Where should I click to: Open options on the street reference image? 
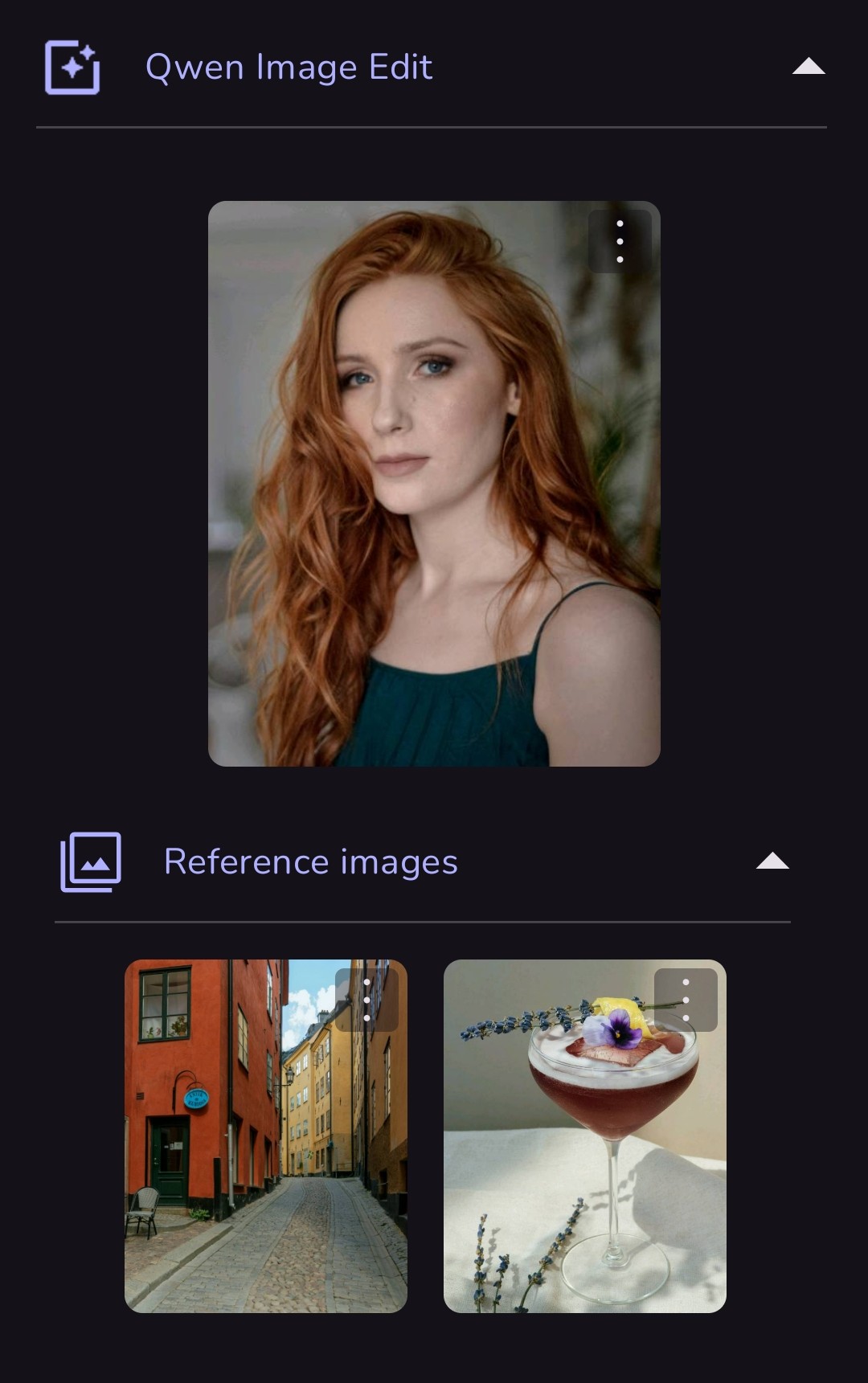(366, 1000)
